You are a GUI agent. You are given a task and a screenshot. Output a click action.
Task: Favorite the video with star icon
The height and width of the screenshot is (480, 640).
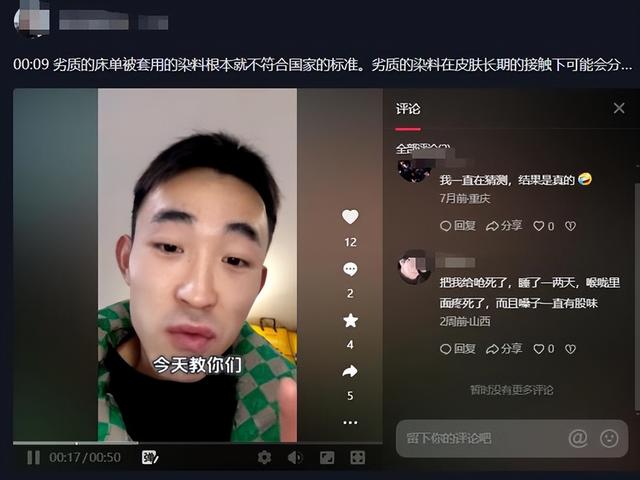coord(350,320)
